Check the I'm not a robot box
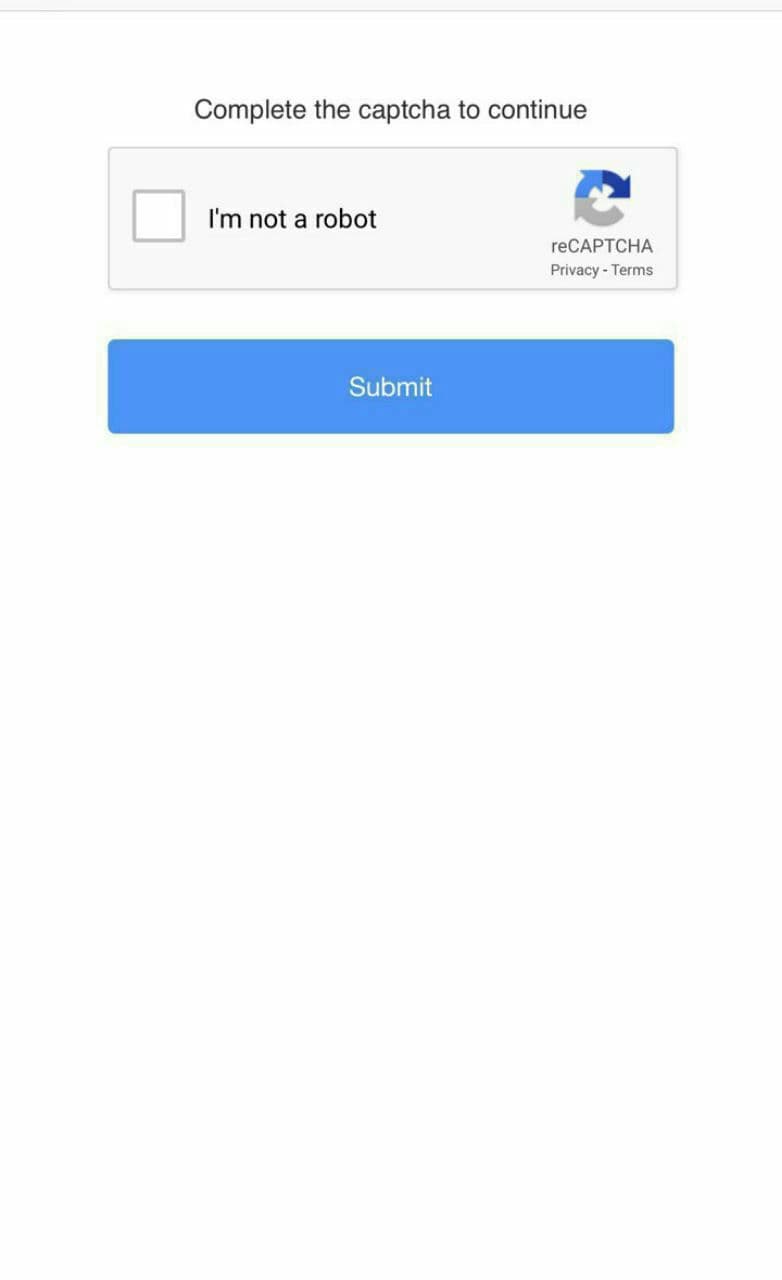Viewport: 782px width, 1280px height. click(x=159, y=216)
